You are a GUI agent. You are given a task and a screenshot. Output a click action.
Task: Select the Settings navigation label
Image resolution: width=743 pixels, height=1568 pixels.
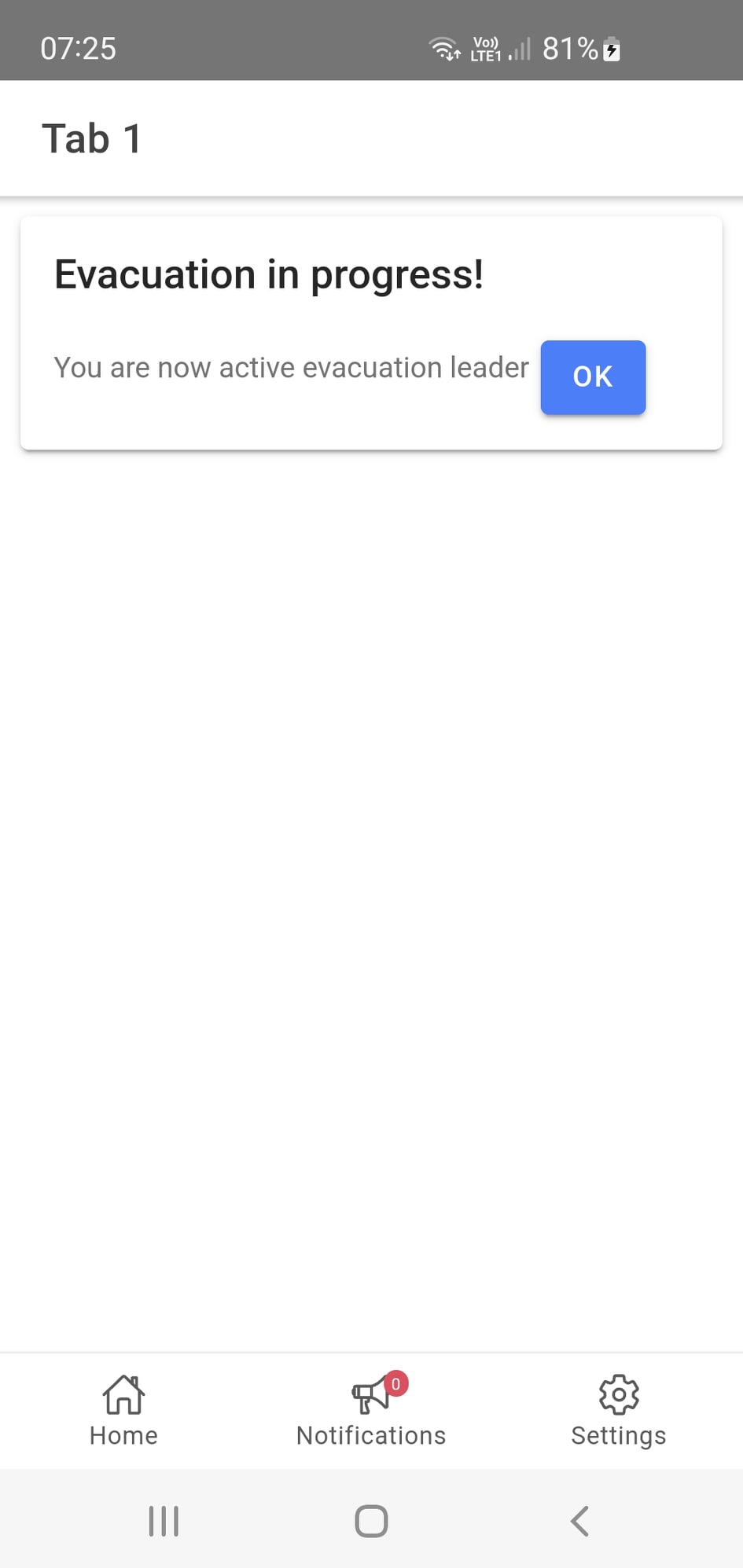click(x=619, y=1435)
